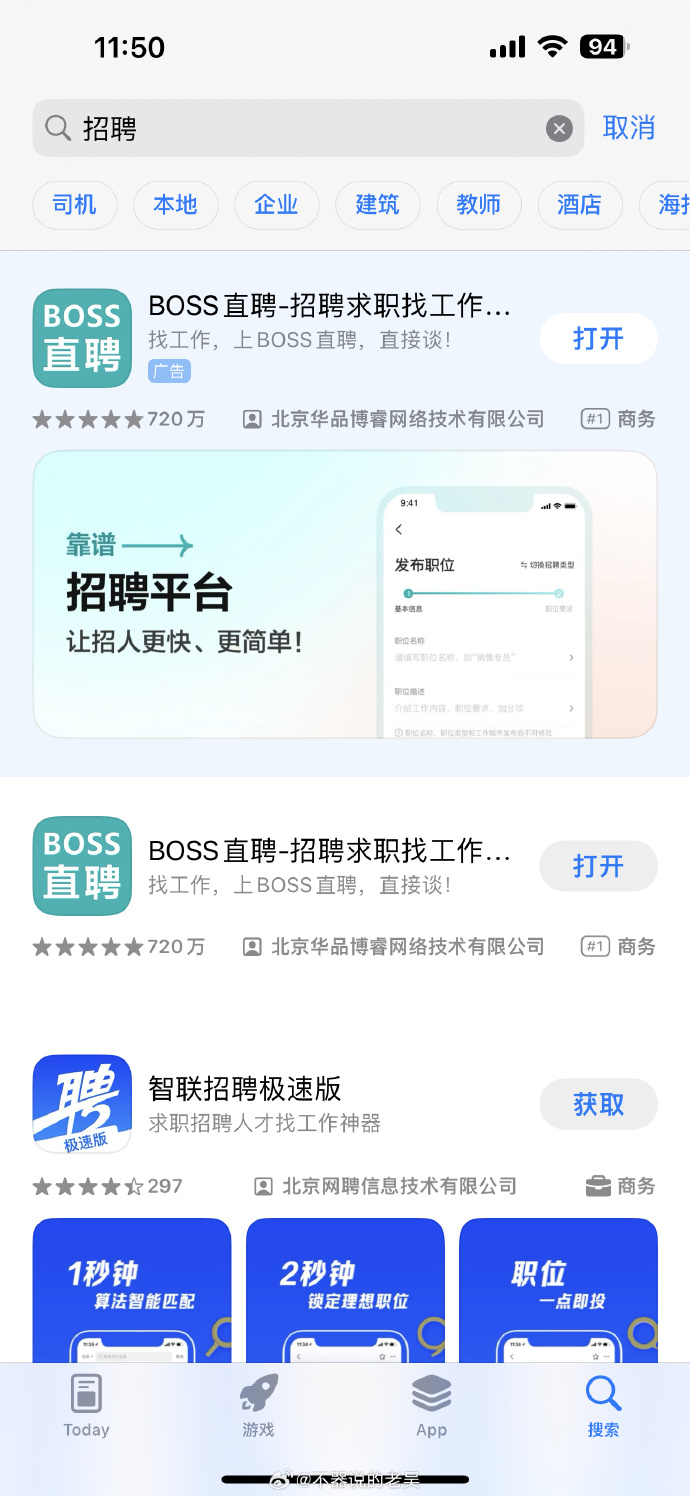
Task: Select the 企业 suggestion chip
Action: (x=277, y=205)
